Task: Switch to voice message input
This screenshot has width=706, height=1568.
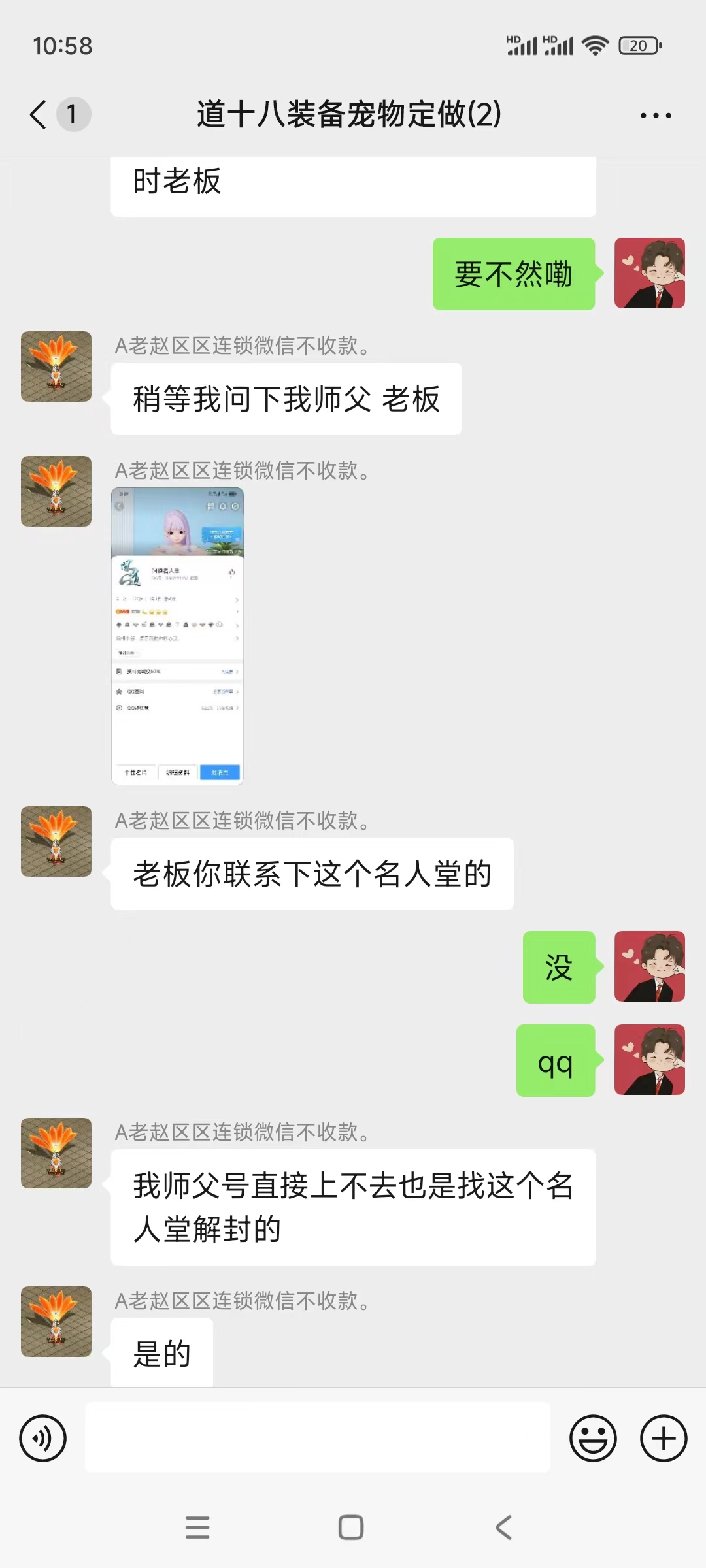Action: [43, 1438]
